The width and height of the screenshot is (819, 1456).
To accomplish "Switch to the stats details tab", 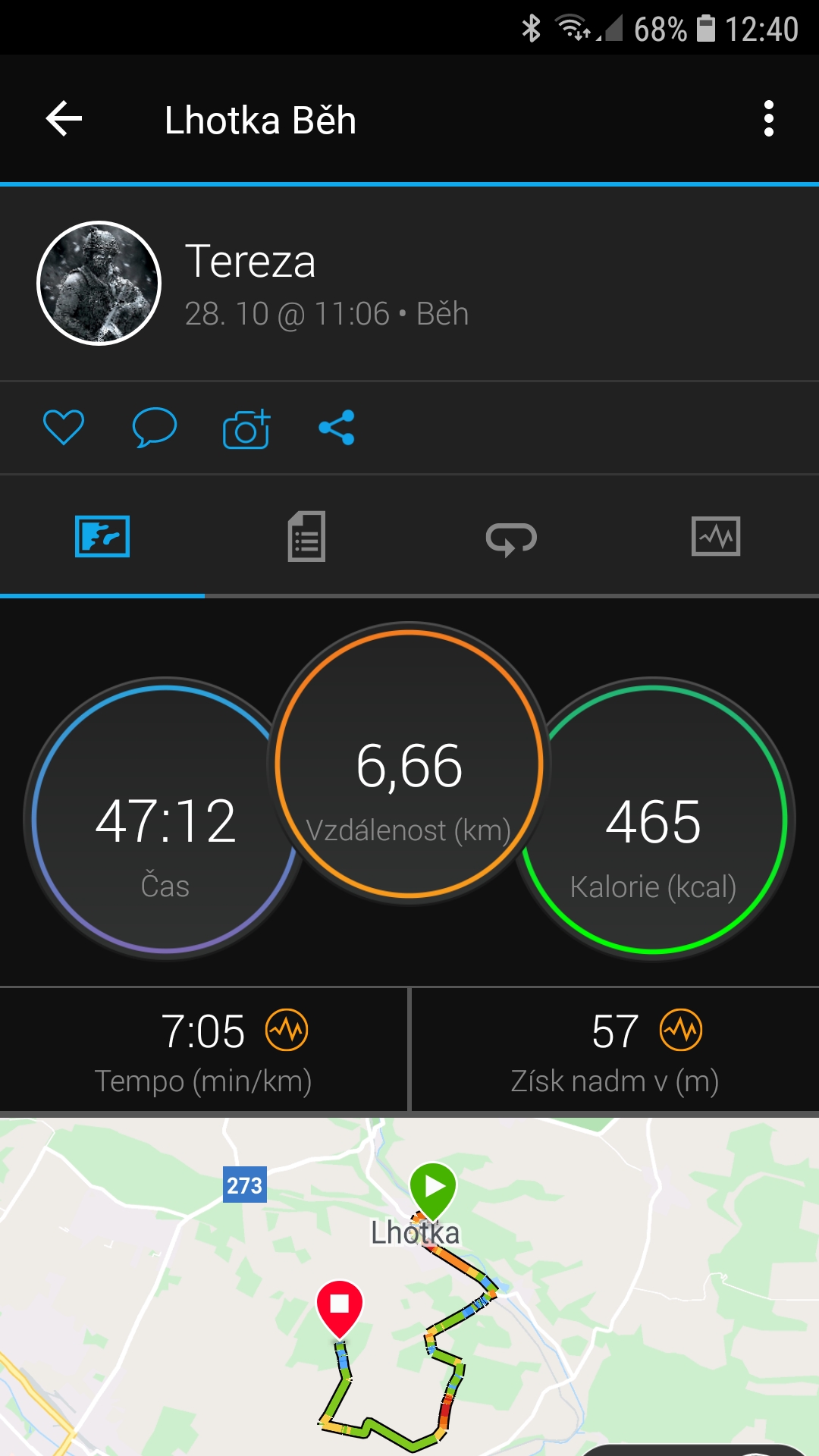I will 306,537.
